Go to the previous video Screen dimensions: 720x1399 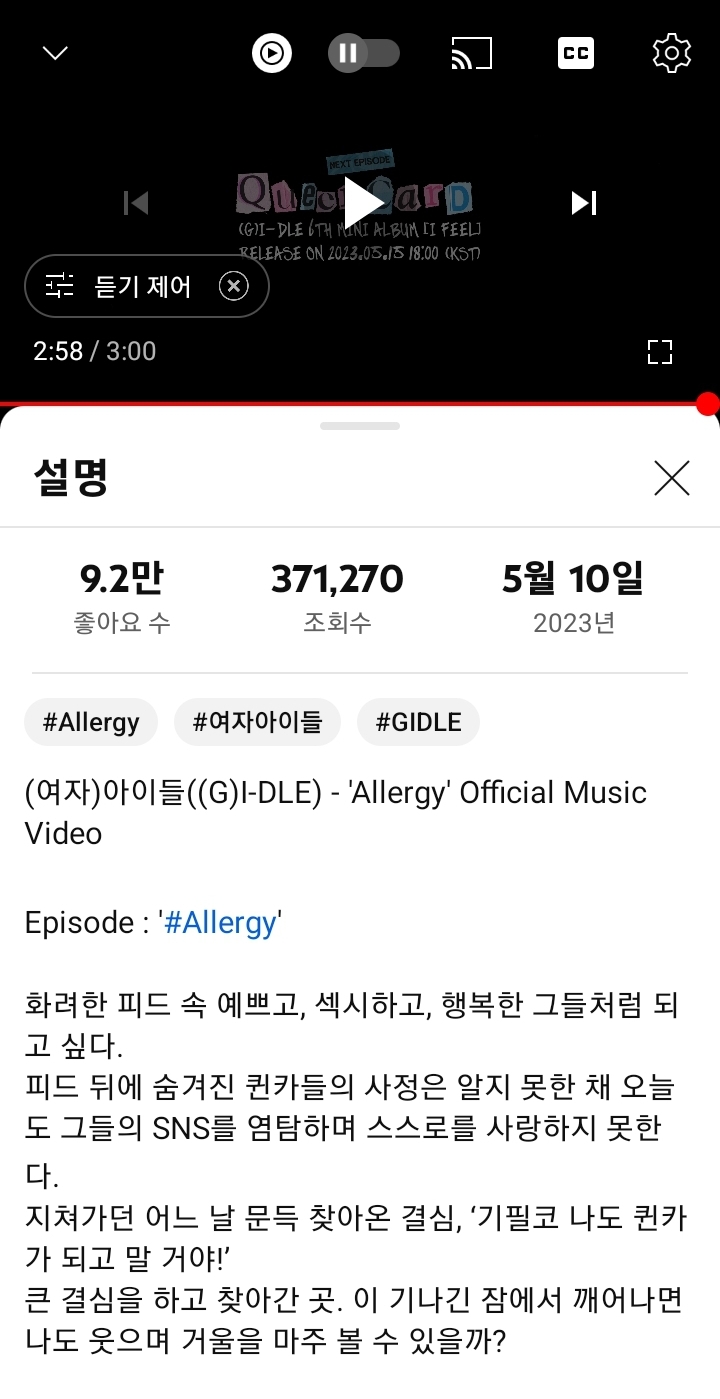point(136,203)
